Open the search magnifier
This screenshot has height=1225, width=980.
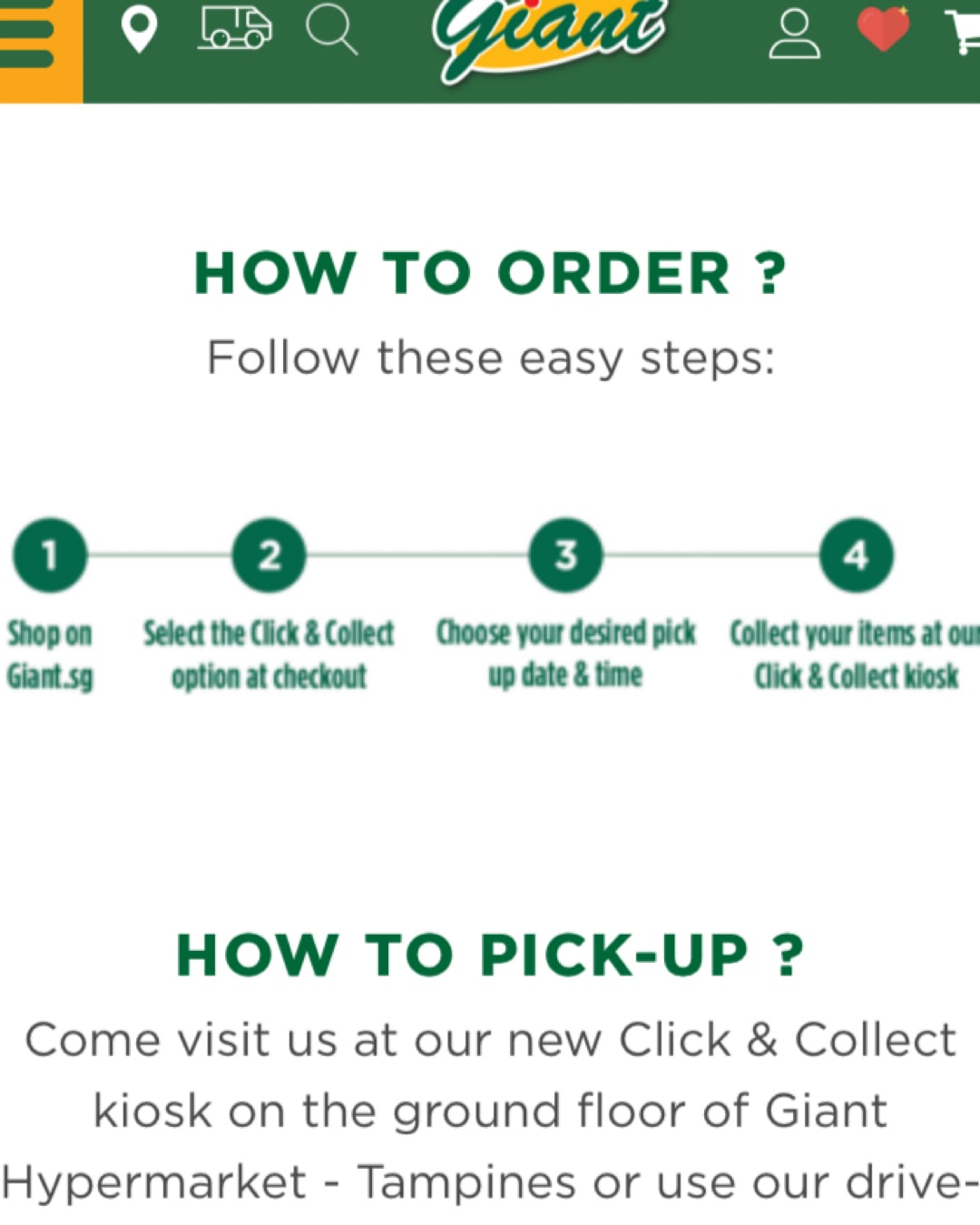tap(331, 29)
